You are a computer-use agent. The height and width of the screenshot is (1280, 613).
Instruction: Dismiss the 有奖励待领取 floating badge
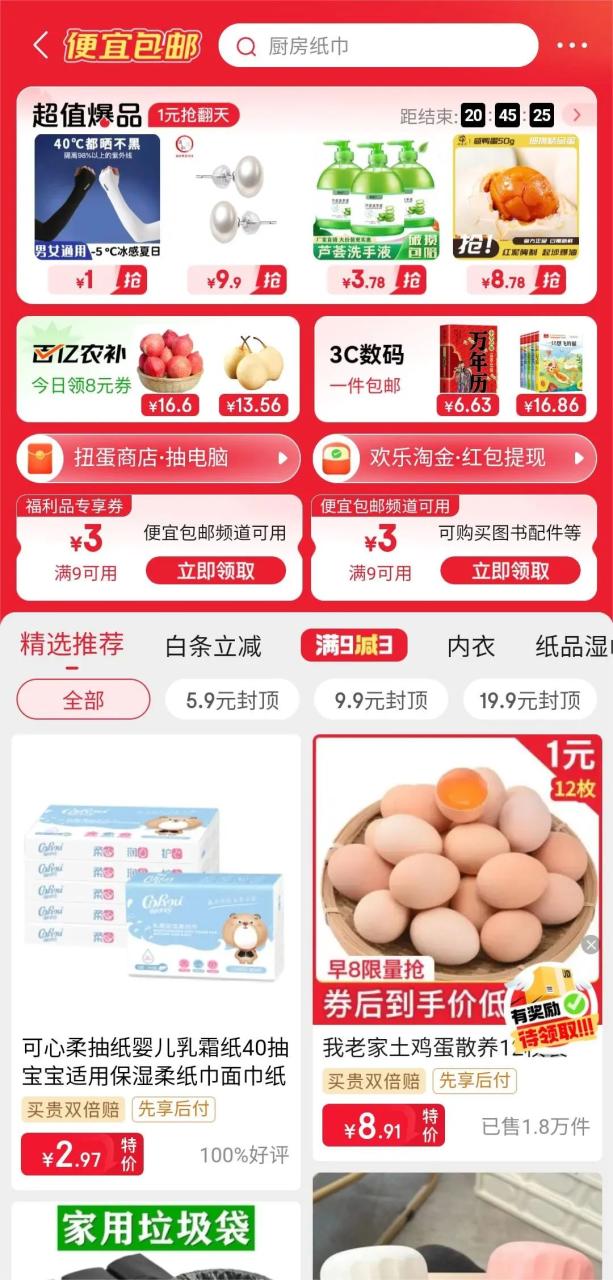[590, 944]
